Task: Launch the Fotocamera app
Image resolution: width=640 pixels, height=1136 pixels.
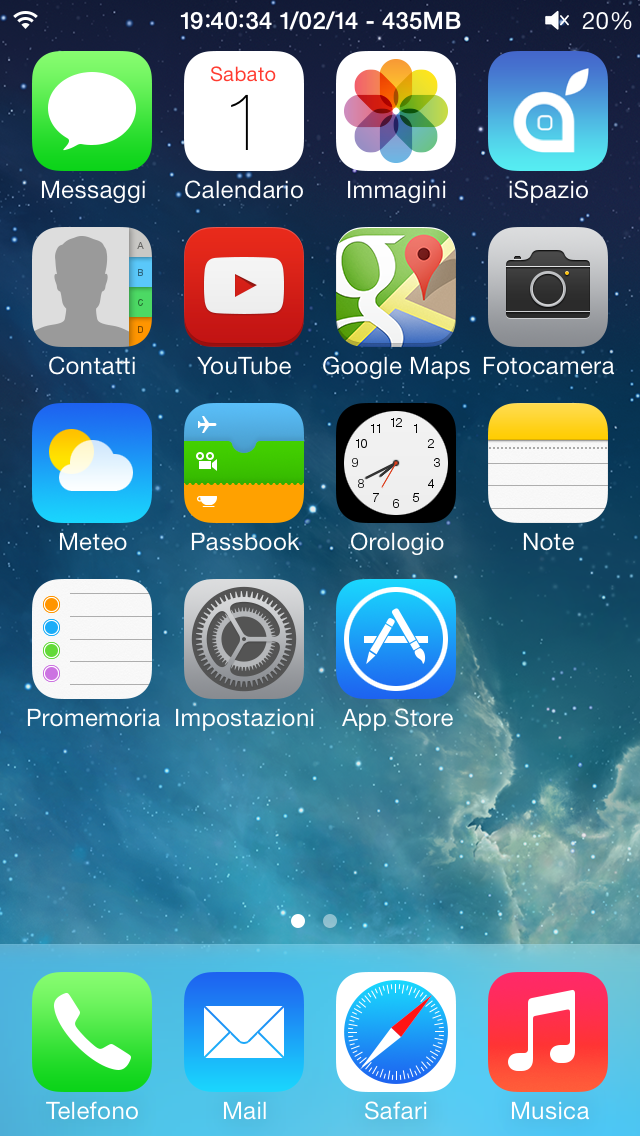Action: point(548,287)
